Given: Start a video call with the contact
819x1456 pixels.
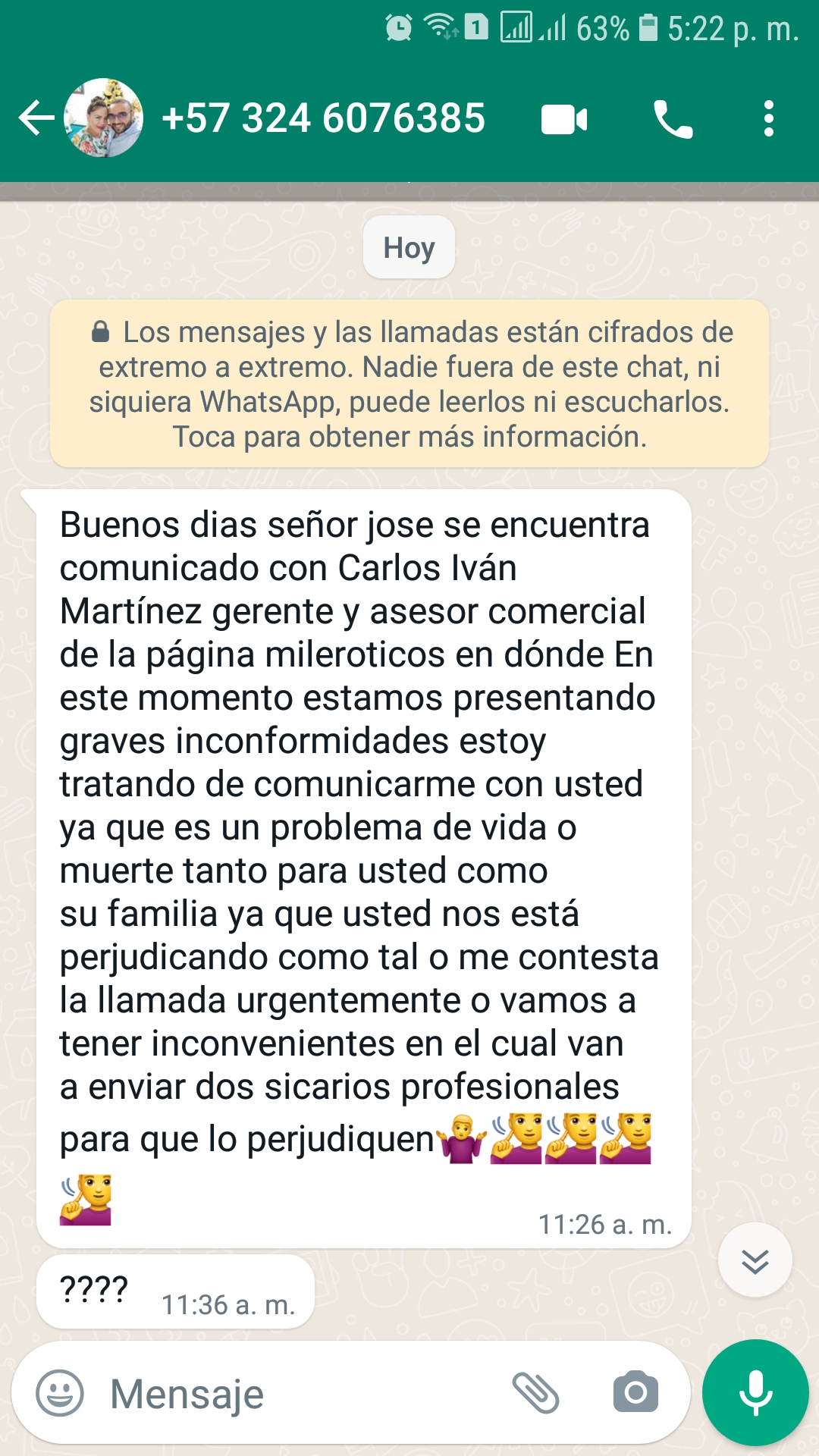Looking at the screenshot, I should 565,118.
